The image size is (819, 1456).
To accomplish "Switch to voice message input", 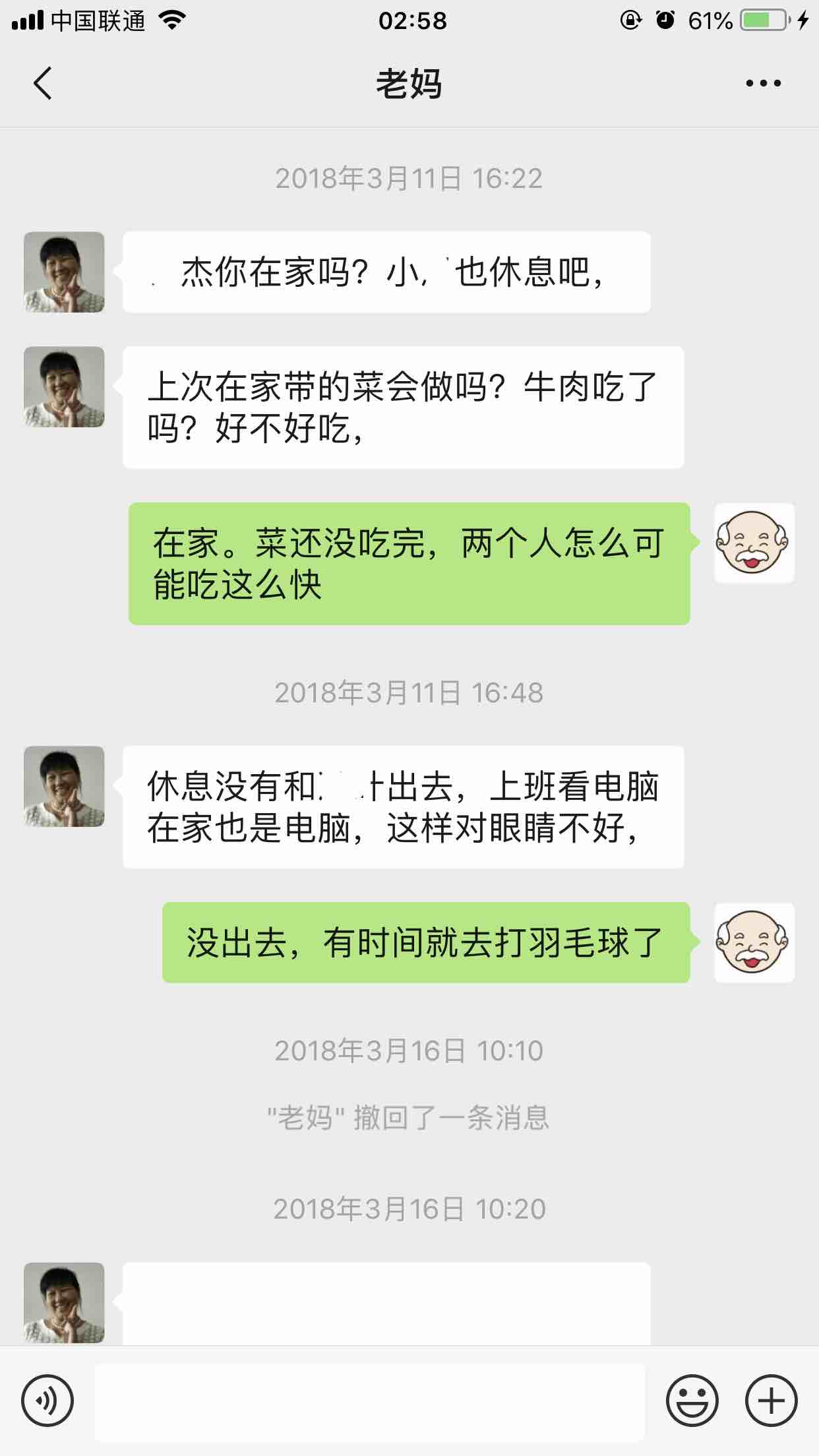I will (47, 1401).
